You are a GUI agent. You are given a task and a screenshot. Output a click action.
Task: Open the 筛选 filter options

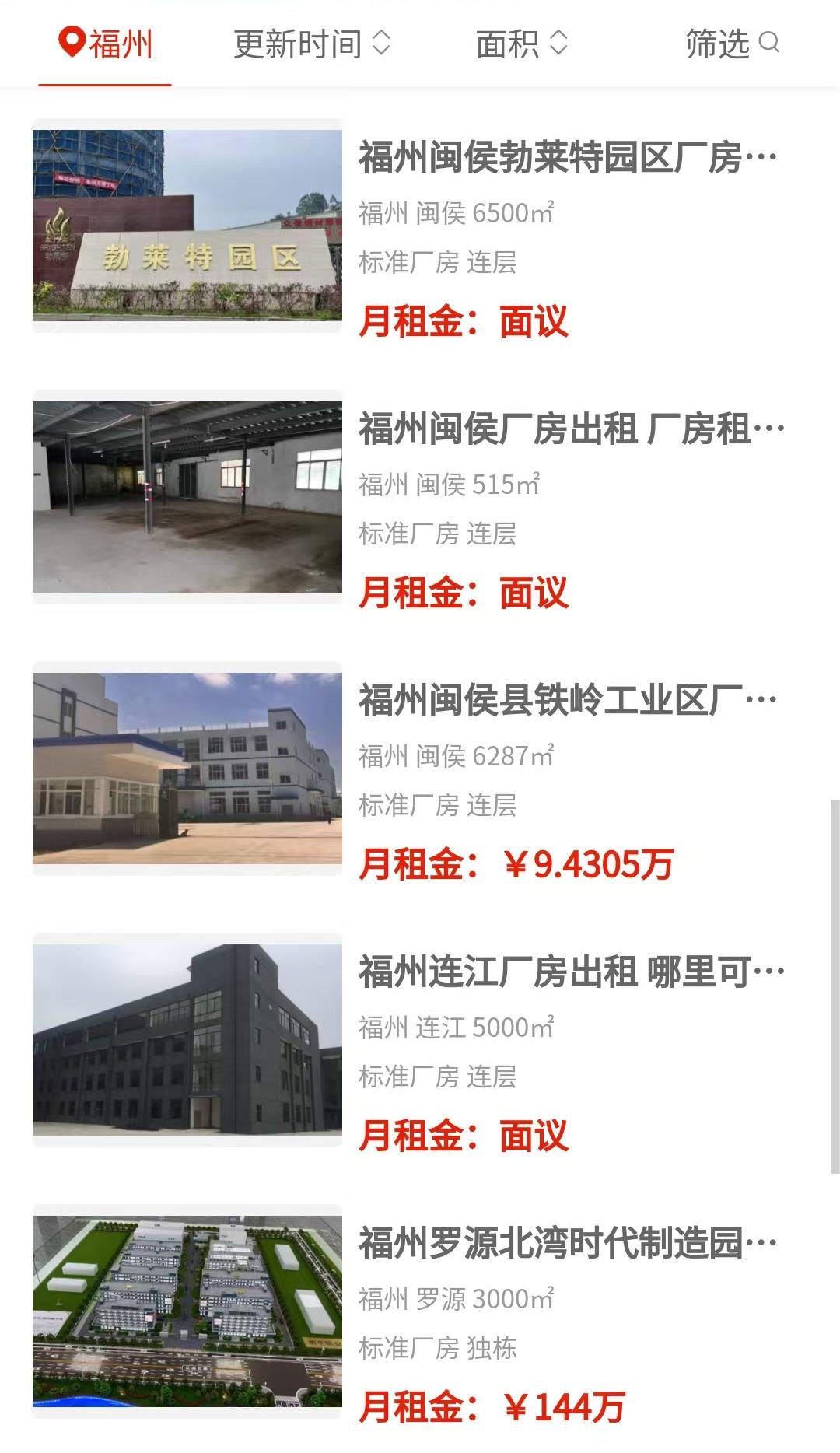(x=732, y=44)
